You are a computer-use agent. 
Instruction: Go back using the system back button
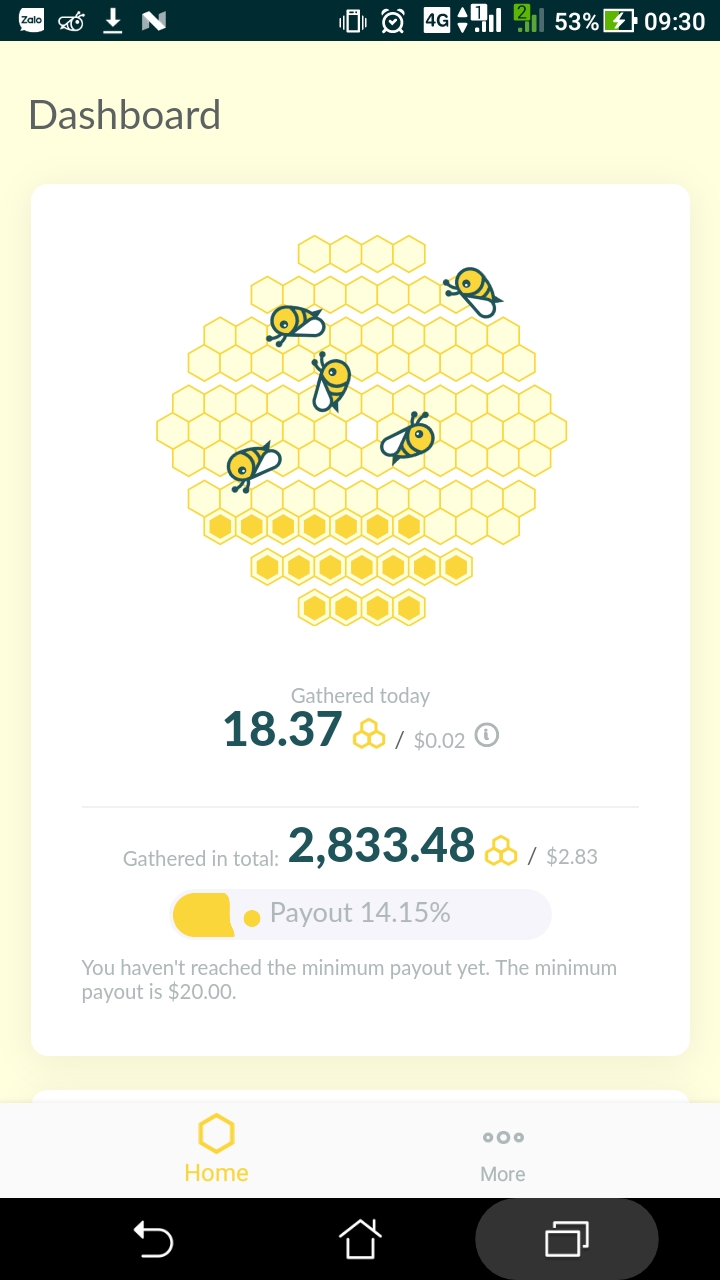tap(154, 1241)
